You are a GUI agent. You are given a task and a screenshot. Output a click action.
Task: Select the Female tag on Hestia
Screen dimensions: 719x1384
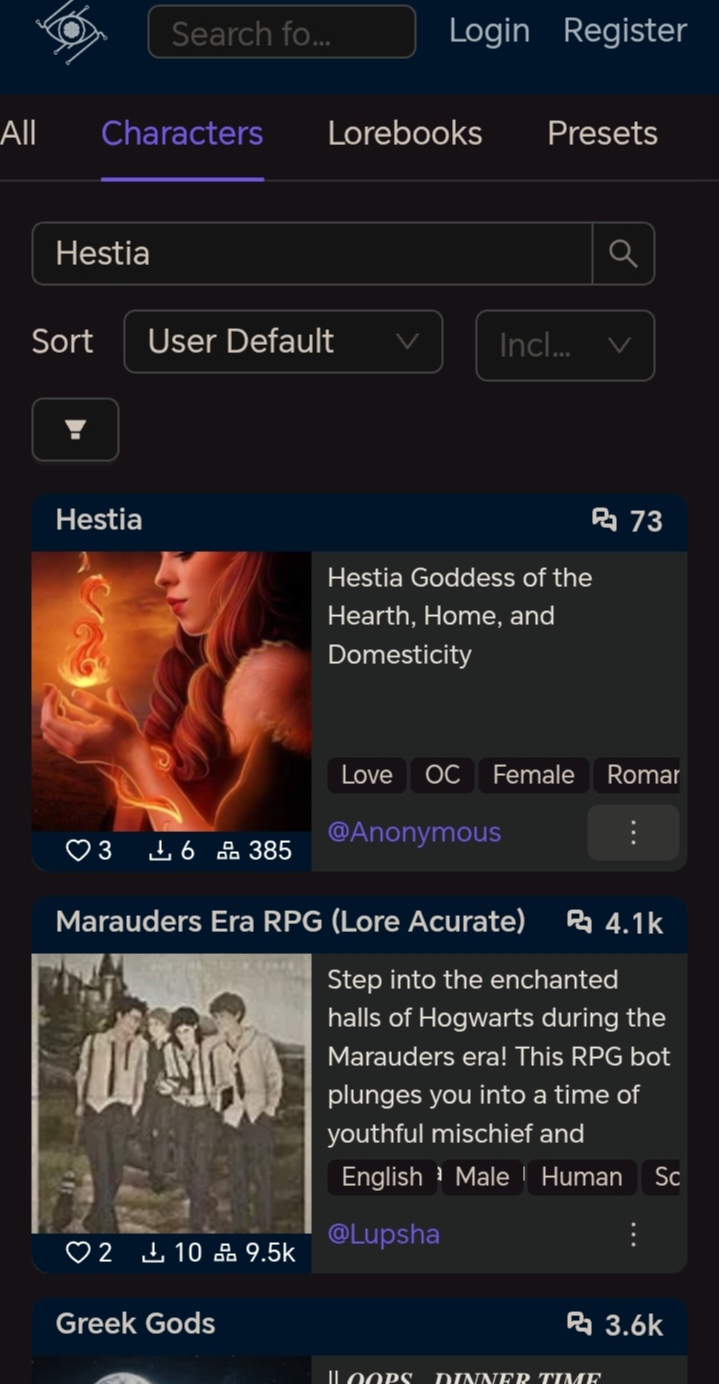point(533,775)
